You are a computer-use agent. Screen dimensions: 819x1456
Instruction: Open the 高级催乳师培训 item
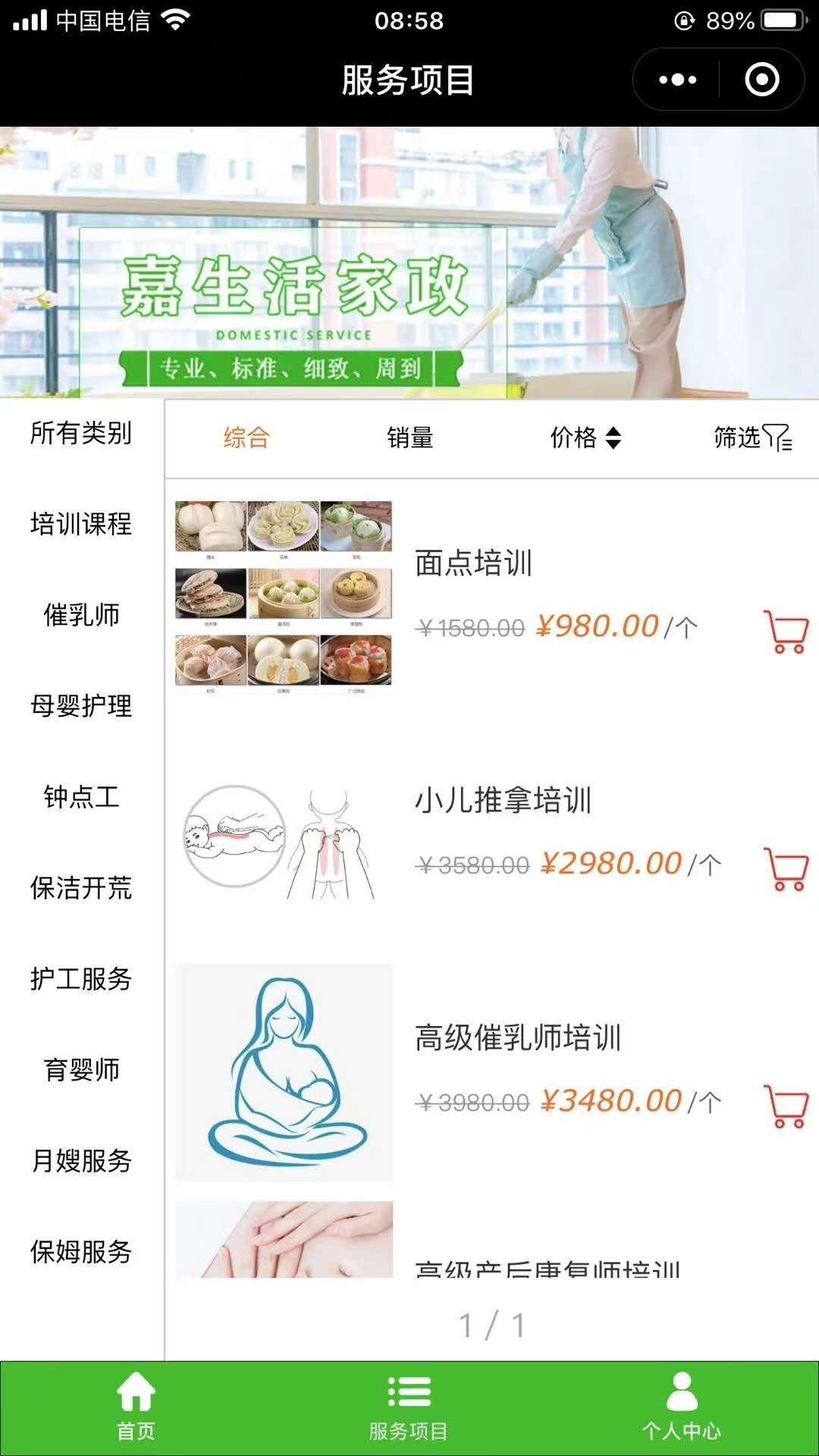pos(518,1037)
